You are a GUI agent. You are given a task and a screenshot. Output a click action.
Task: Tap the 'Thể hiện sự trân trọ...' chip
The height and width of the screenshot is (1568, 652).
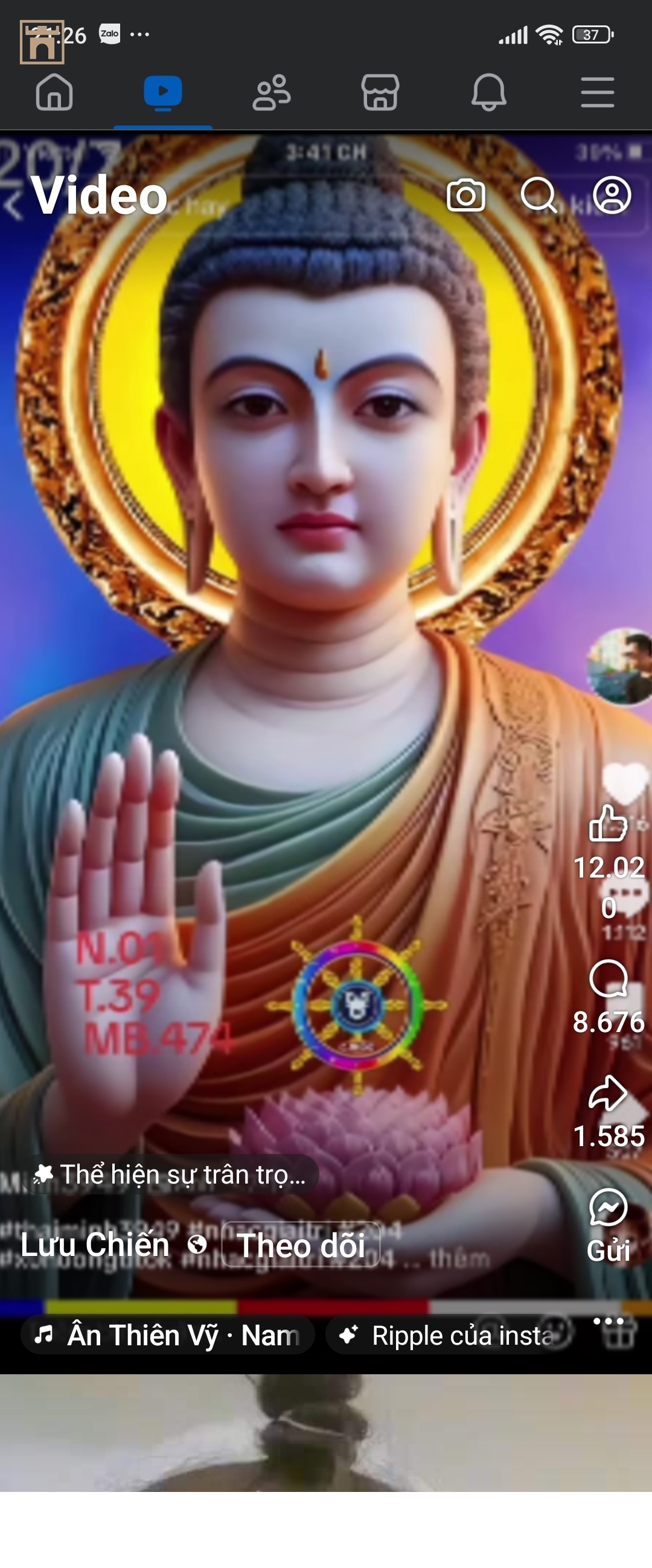click(173, 1174)
